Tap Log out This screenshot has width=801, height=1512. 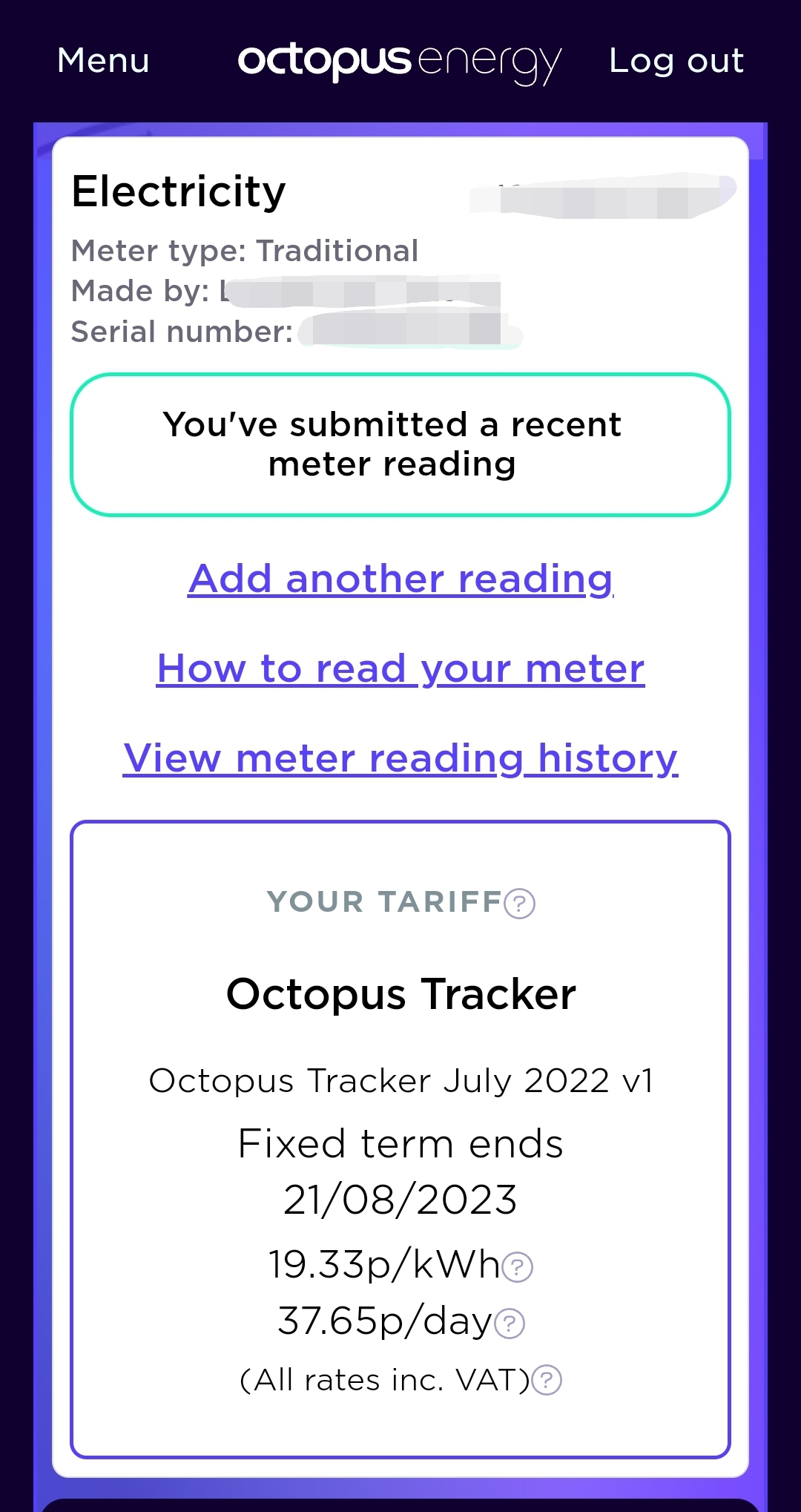(676, 61)
